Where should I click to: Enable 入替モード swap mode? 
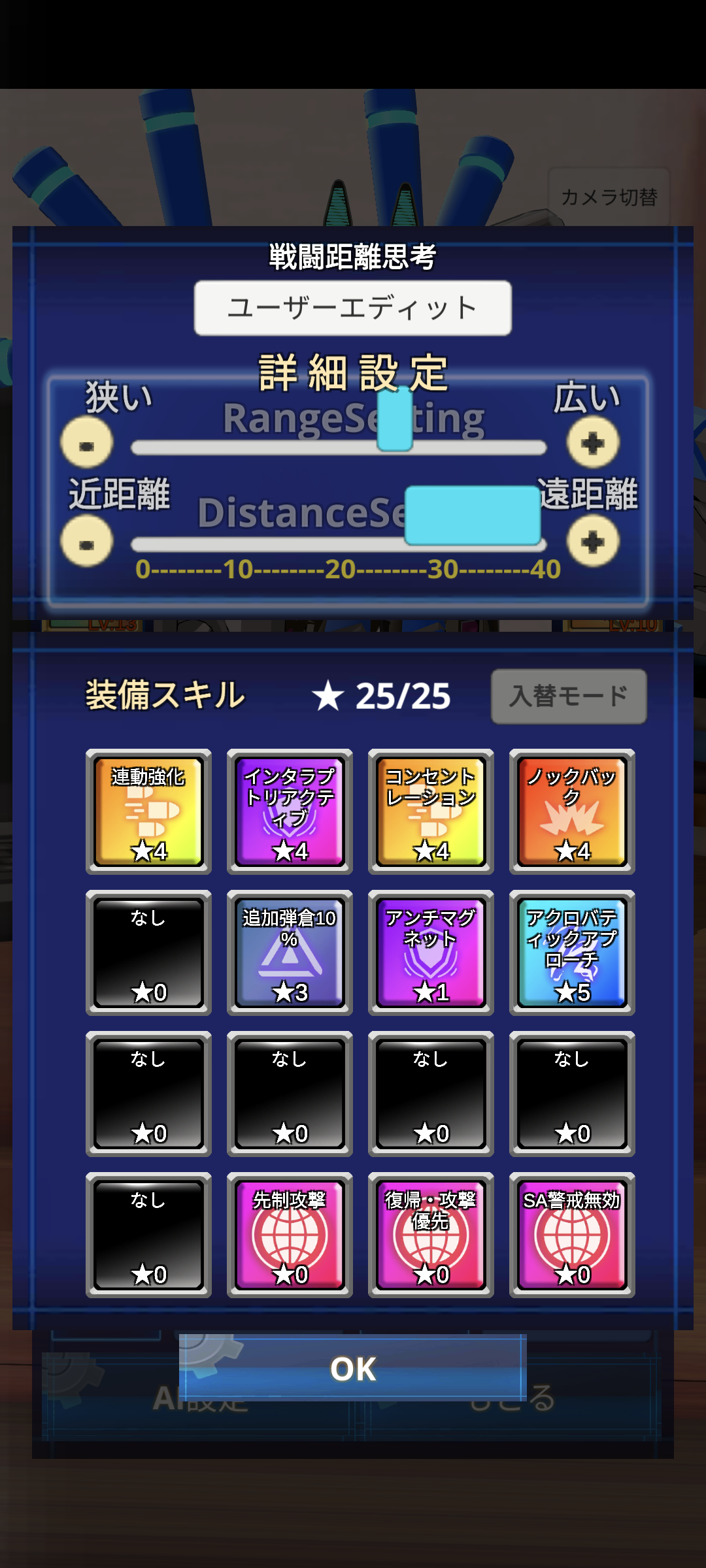tap(569, 696)
